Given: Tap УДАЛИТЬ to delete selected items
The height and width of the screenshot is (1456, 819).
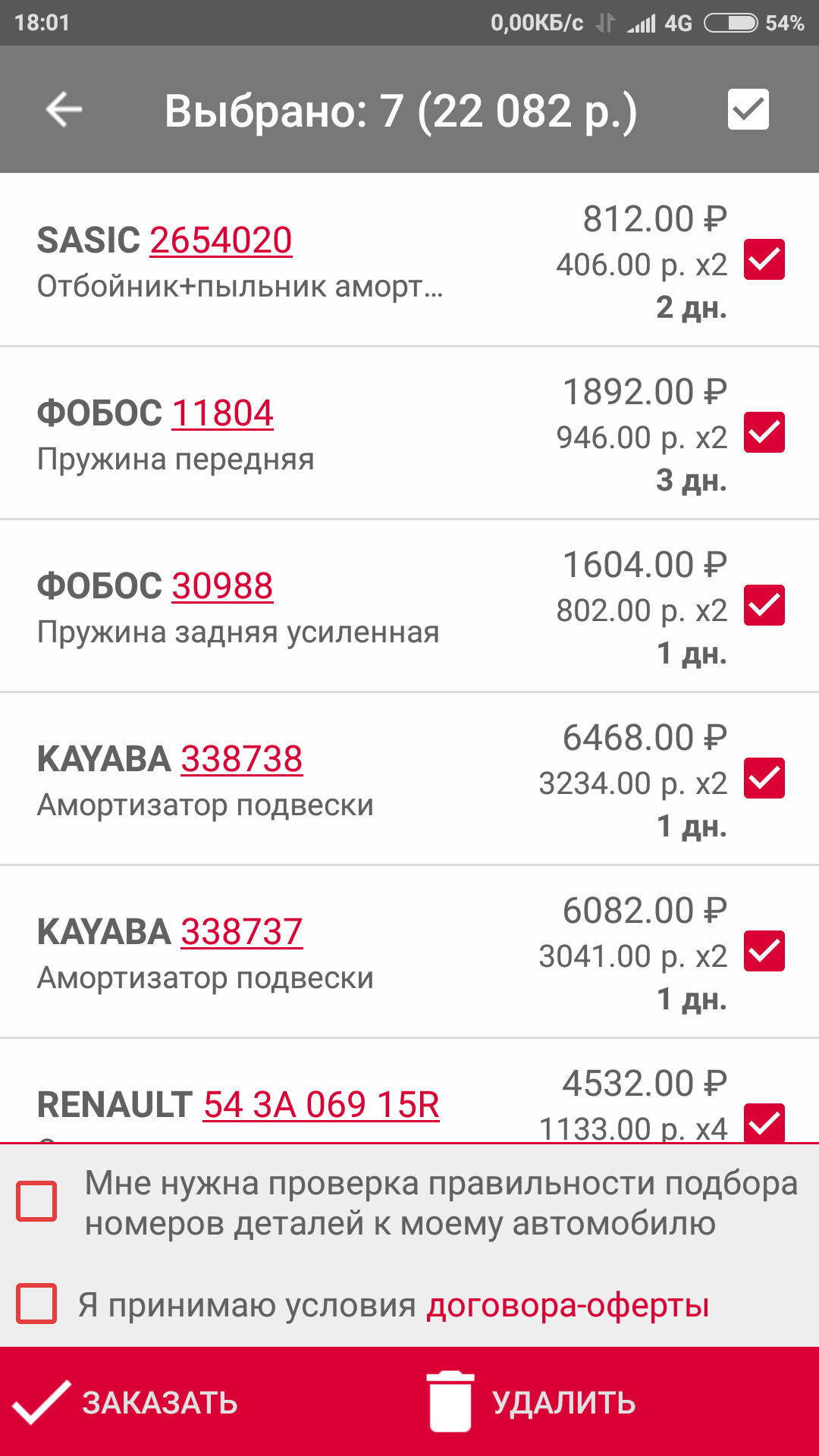Looking at the screenshot, I should click(x=531, y=1402).
